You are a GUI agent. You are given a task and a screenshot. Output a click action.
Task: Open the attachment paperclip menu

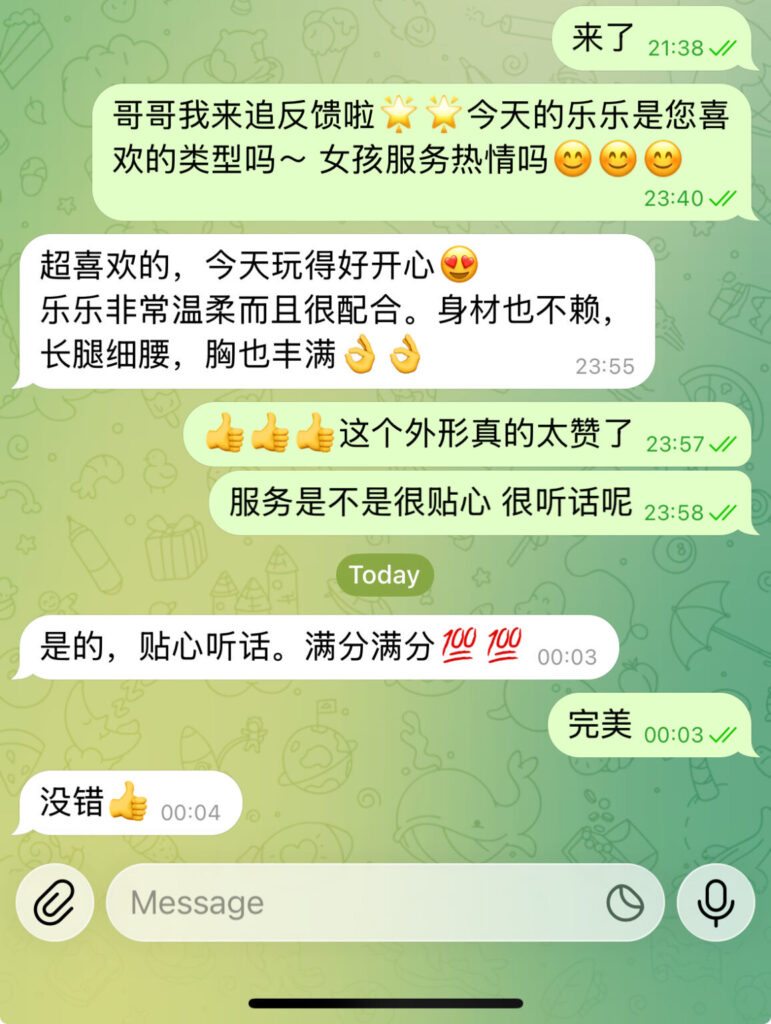click(54, 903)
